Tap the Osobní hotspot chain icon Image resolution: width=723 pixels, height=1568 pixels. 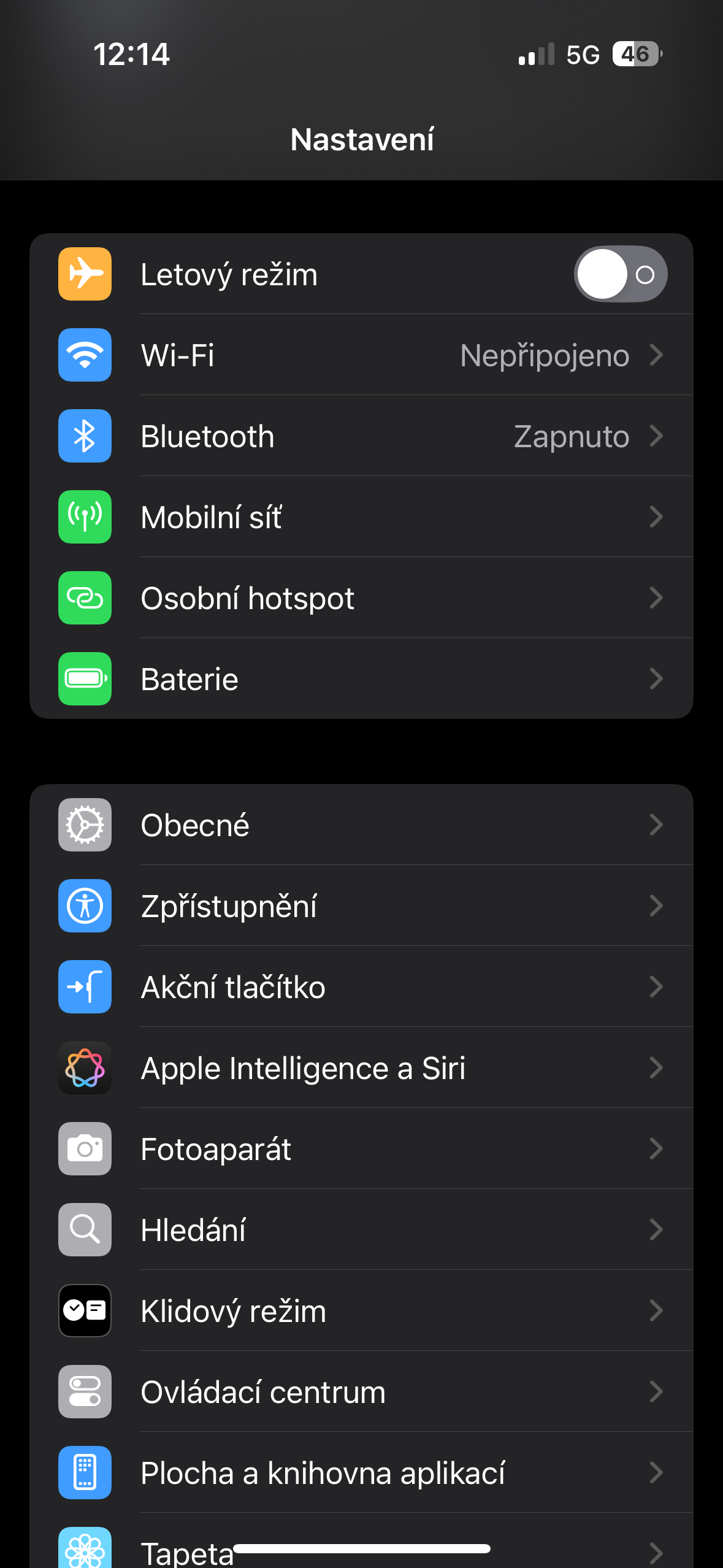85,598
